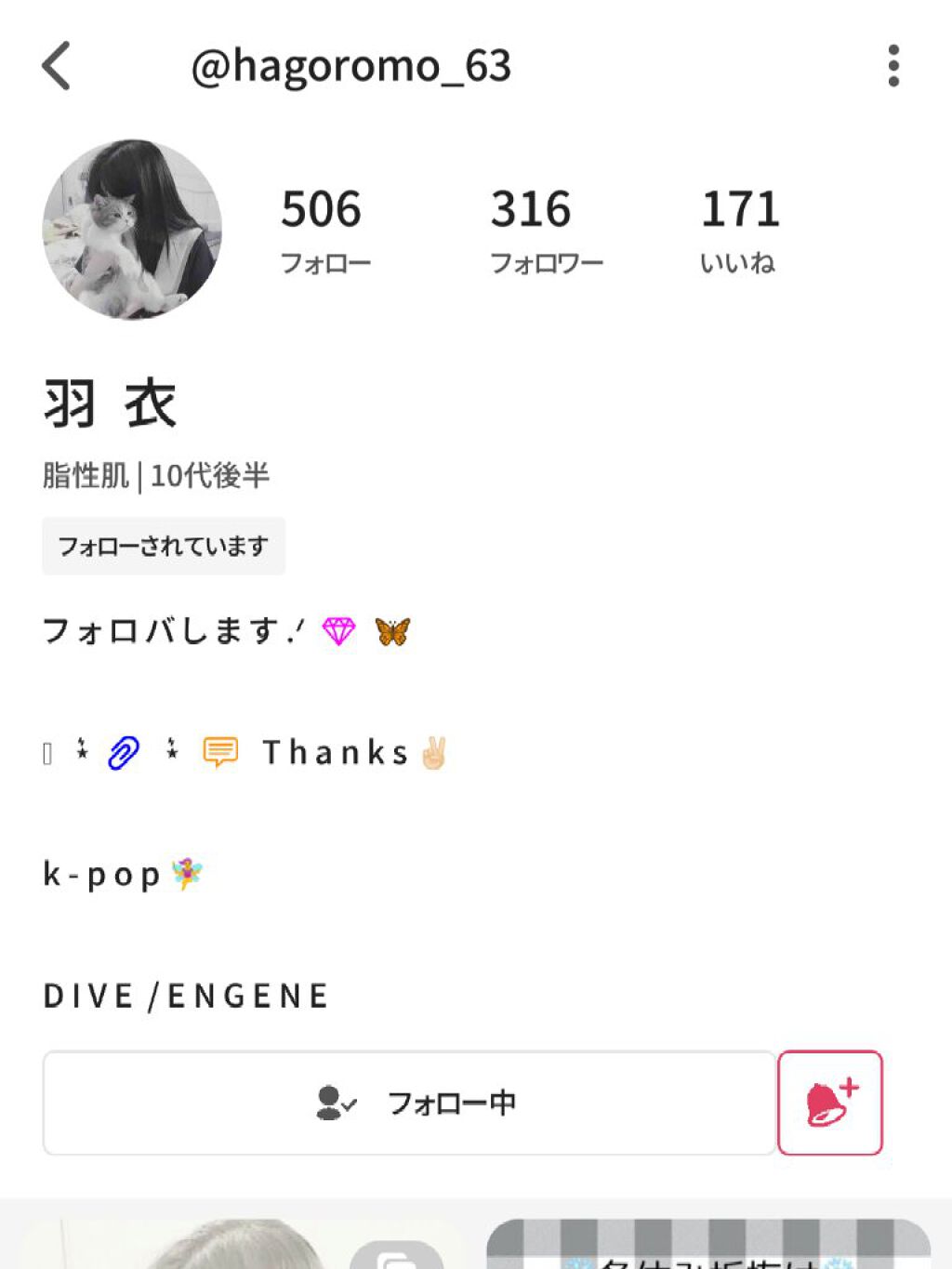
Task: Toggle the フォローされています badge
Action: click(x=164, y=546)
